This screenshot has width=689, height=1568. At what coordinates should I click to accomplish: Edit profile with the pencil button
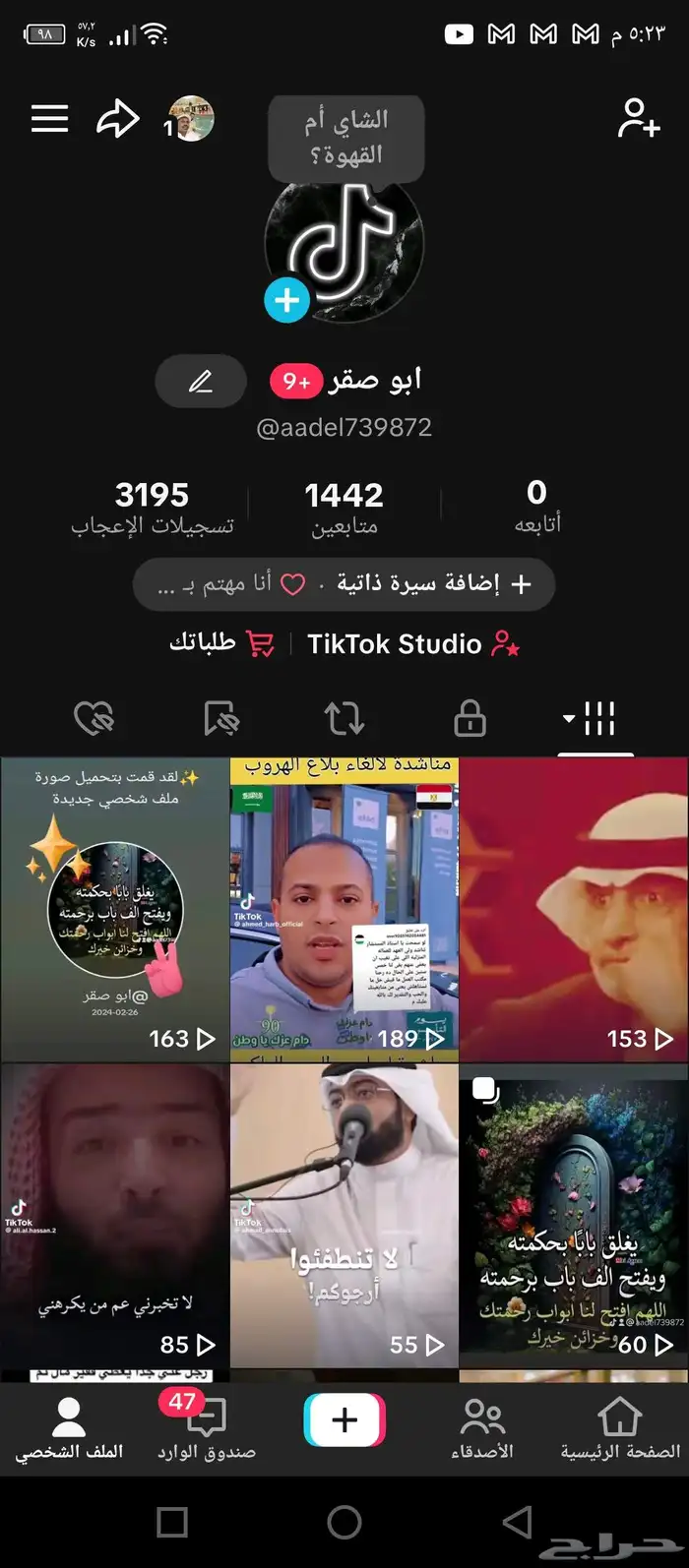coord(201,382)
